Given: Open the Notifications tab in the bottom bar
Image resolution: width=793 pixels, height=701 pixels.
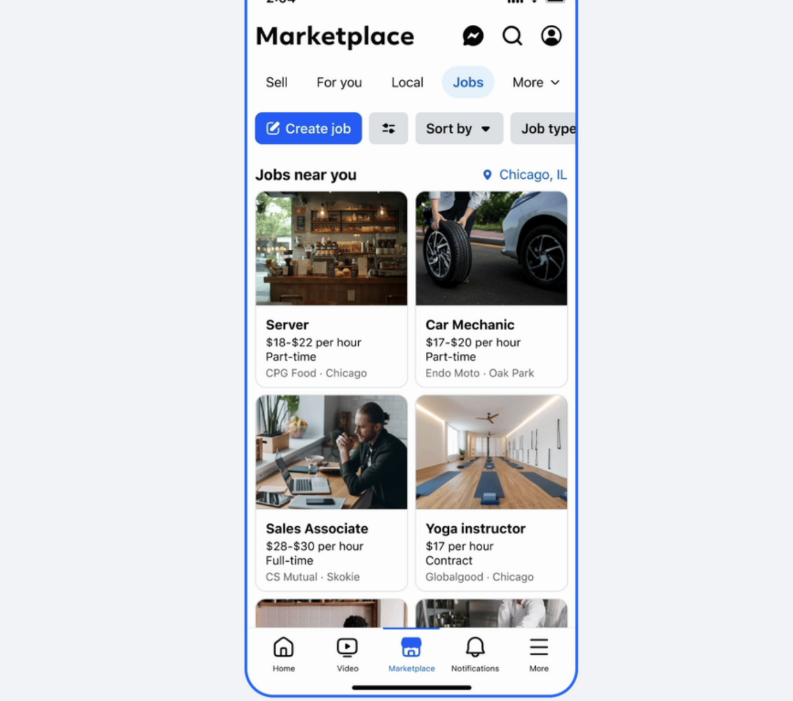Looking at the screenshot, I should tap(475, 654).
